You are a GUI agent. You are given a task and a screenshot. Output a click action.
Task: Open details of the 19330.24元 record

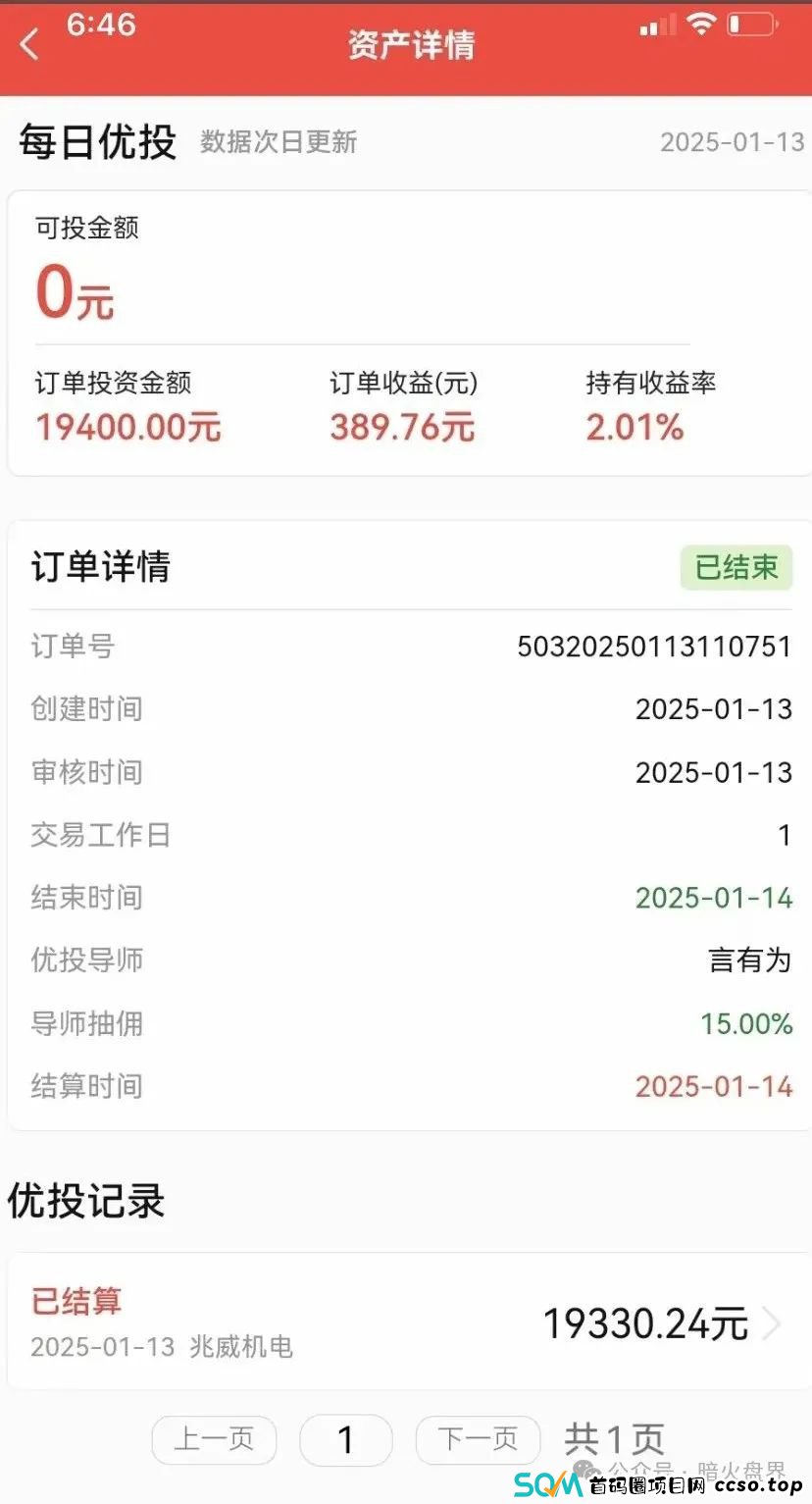pos(646,1324)
